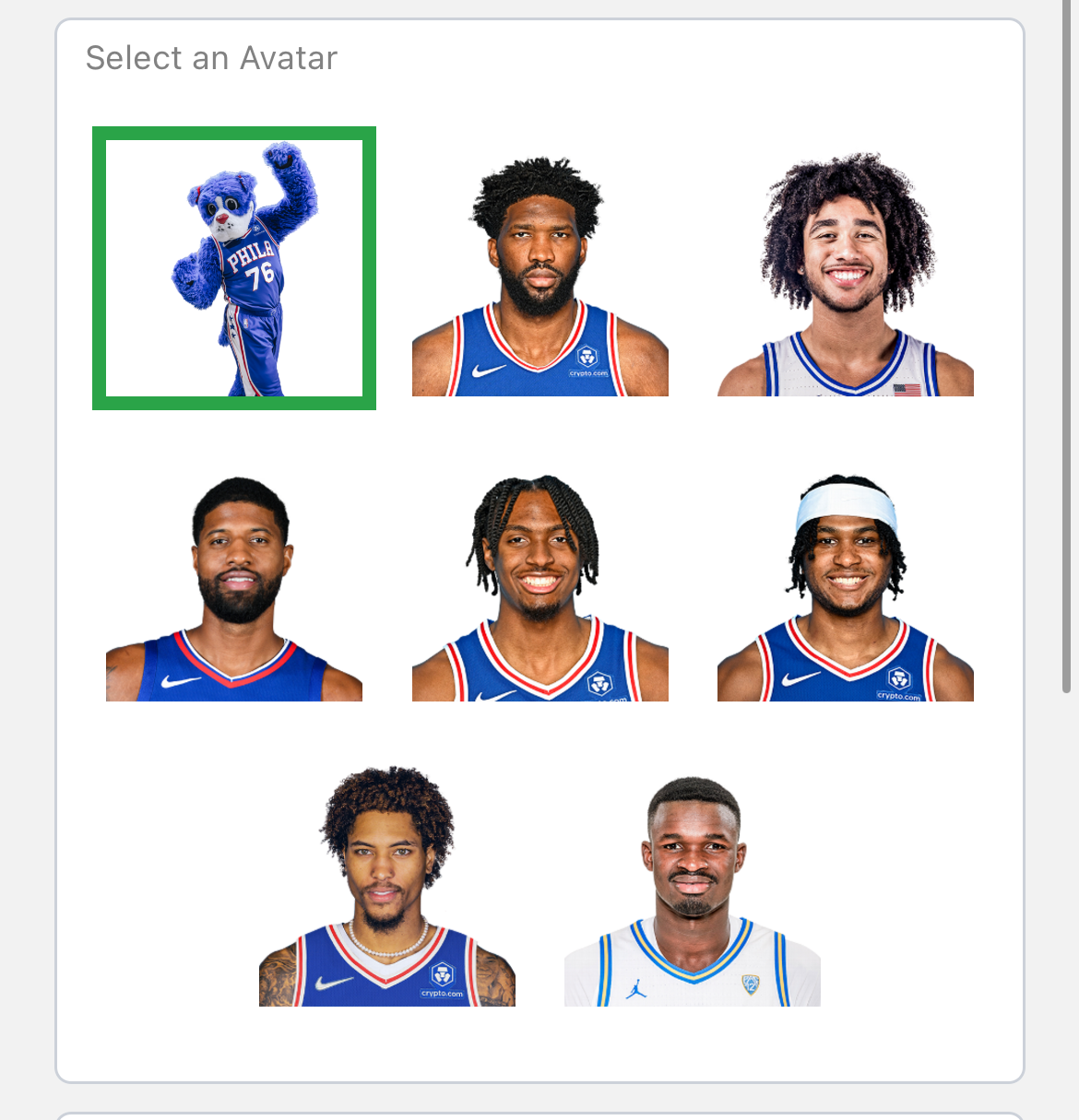This screenshot has height=1120, width=1079.
Task: Select the avatar wearing a pearl necklace
Action: (x=387, y=887)
